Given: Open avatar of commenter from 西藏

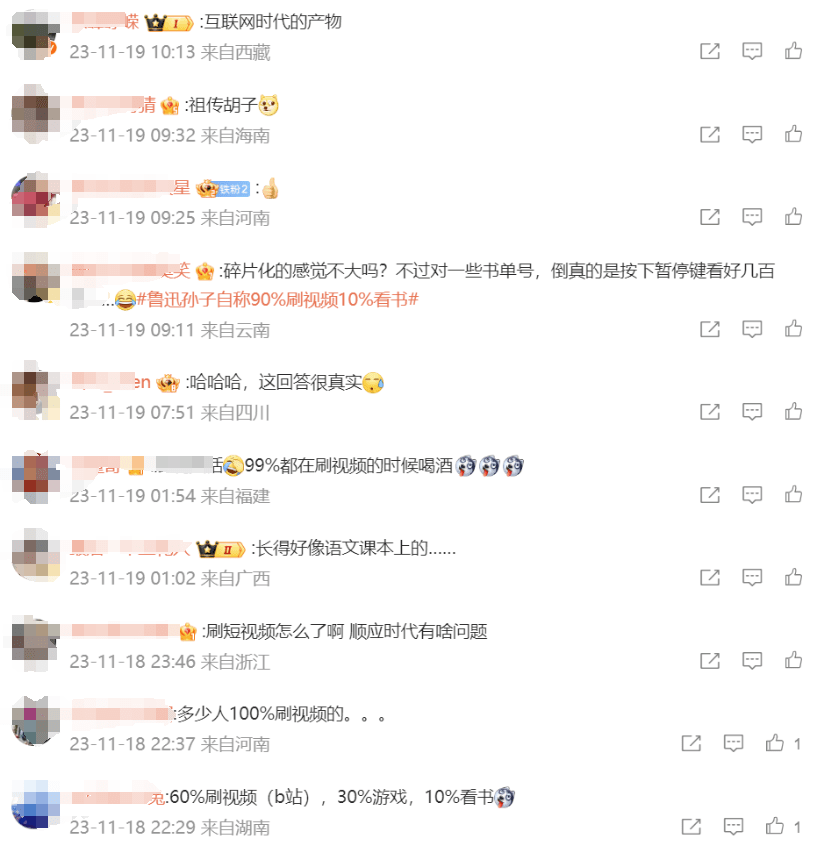Looking at the screenshot, I should [35, 33].
